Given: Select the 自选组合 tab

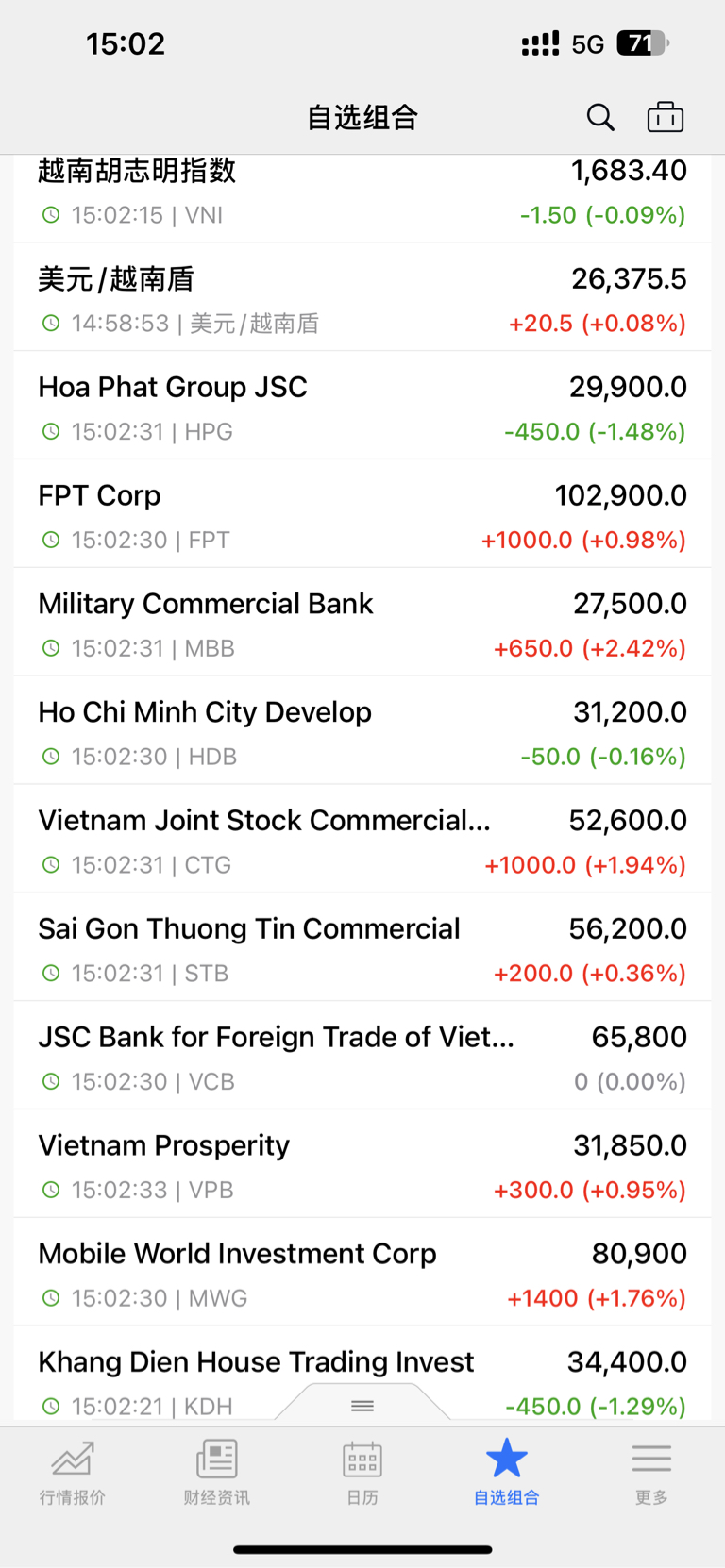Looking at the screenshot, I should pos(507,1472).
